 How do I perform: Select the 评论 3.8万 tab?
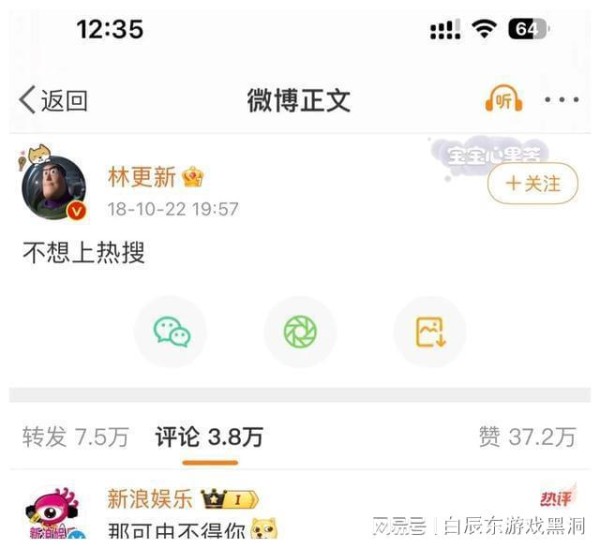click(209, 437)
